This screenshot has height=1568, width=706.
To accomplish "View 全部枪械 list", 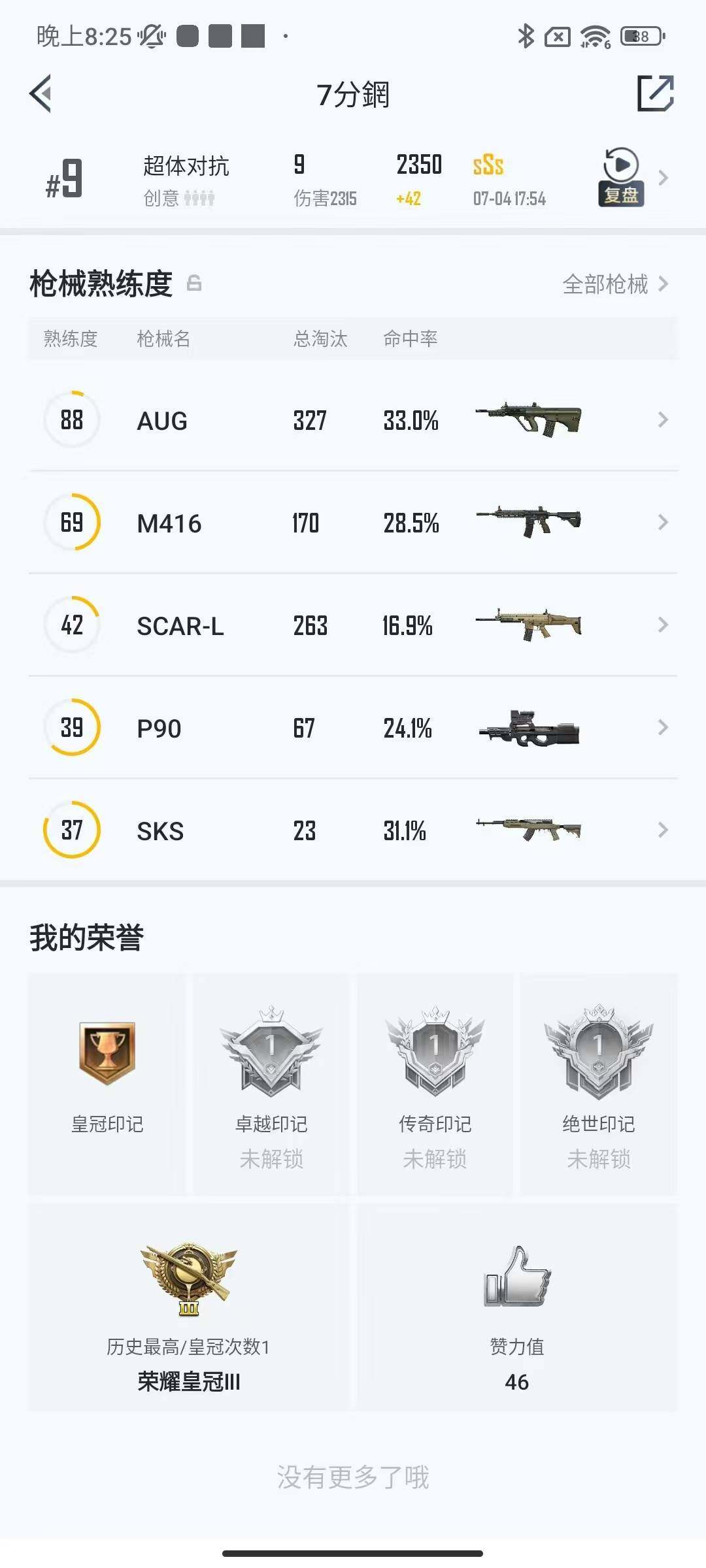I will pyautogui.click(x=615, y=284).
